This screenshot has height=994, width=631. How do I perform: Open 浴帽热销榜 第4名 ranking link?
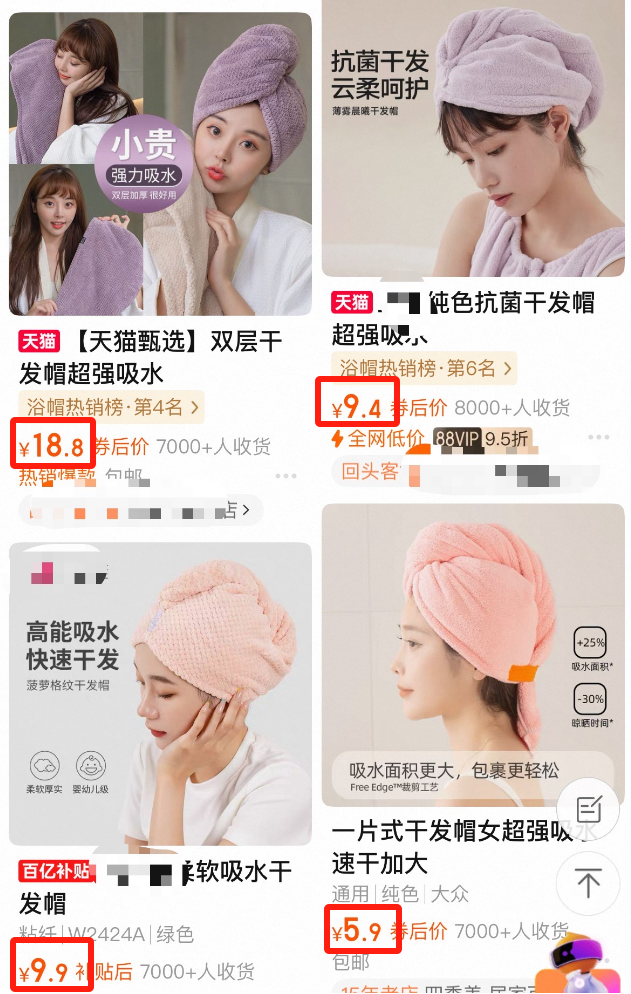(112, 407)
